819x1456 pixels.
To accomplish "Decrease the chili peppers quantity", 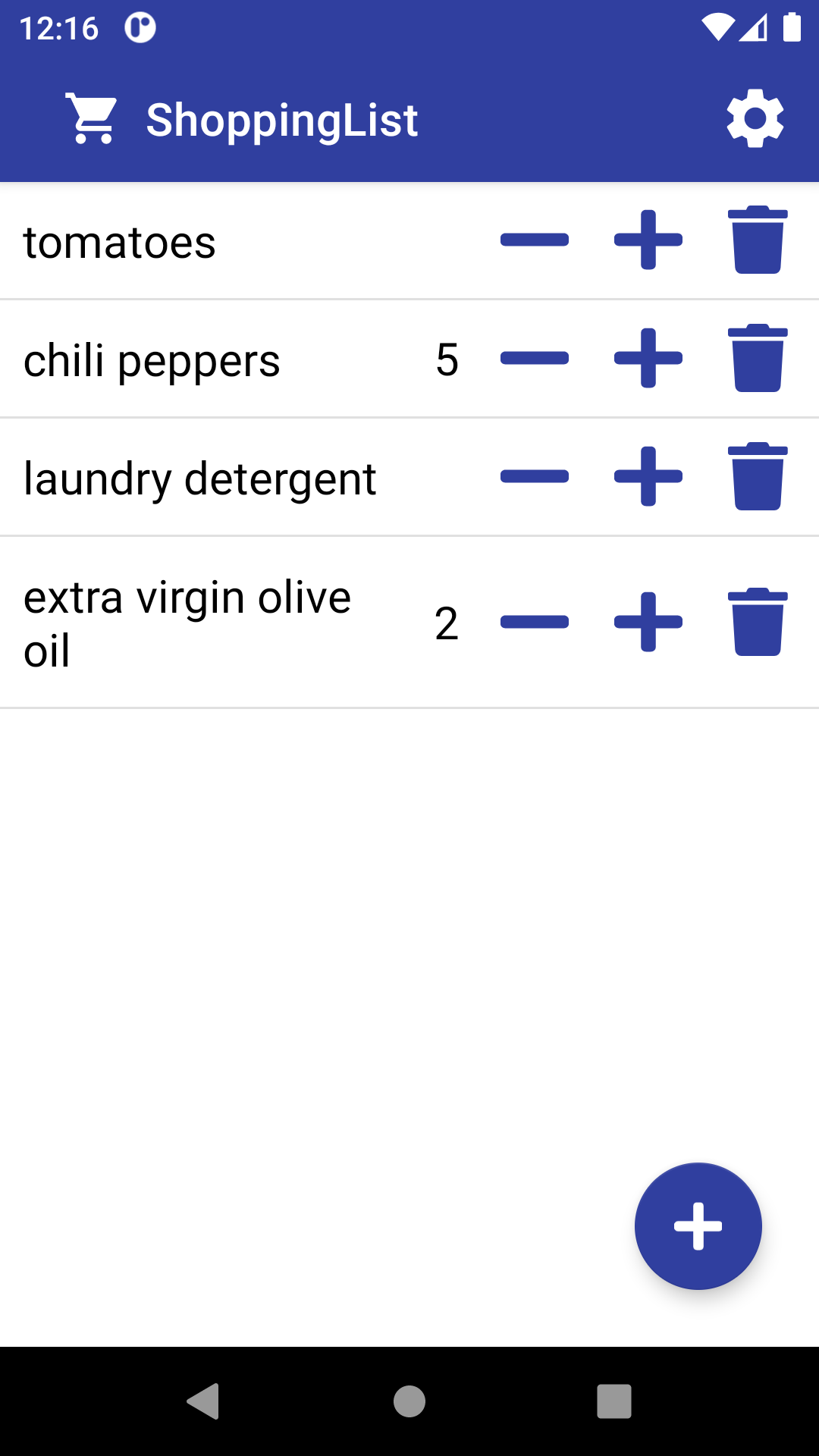I will point(535,359).
